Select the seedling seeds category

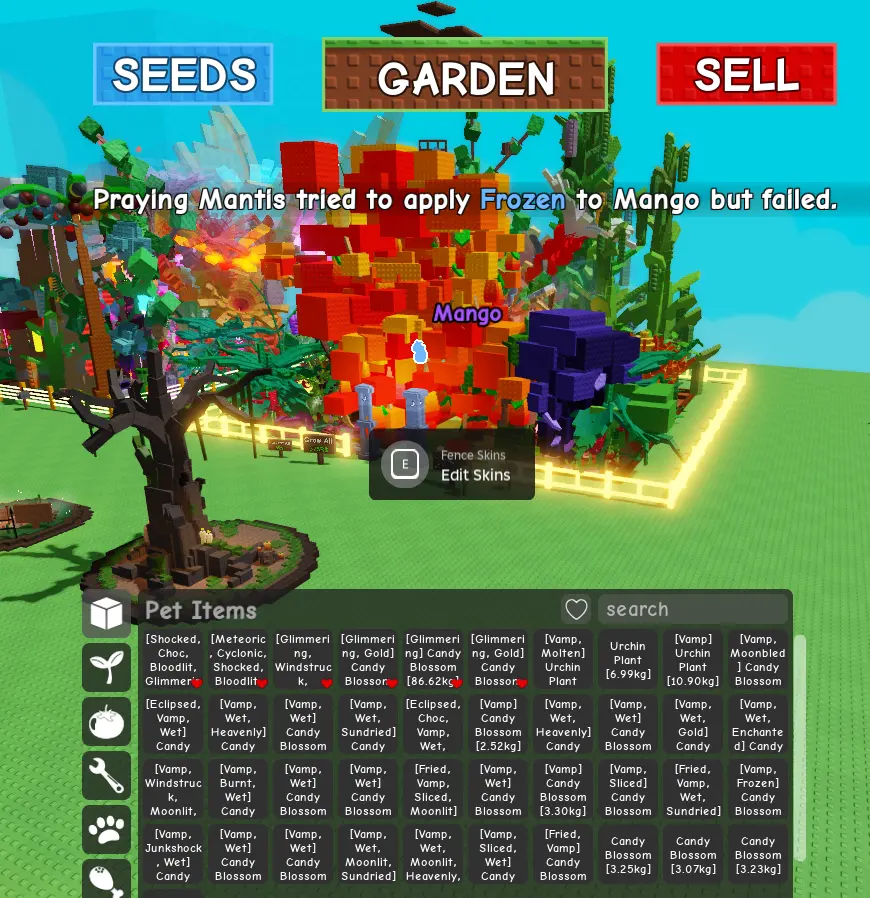106,667
